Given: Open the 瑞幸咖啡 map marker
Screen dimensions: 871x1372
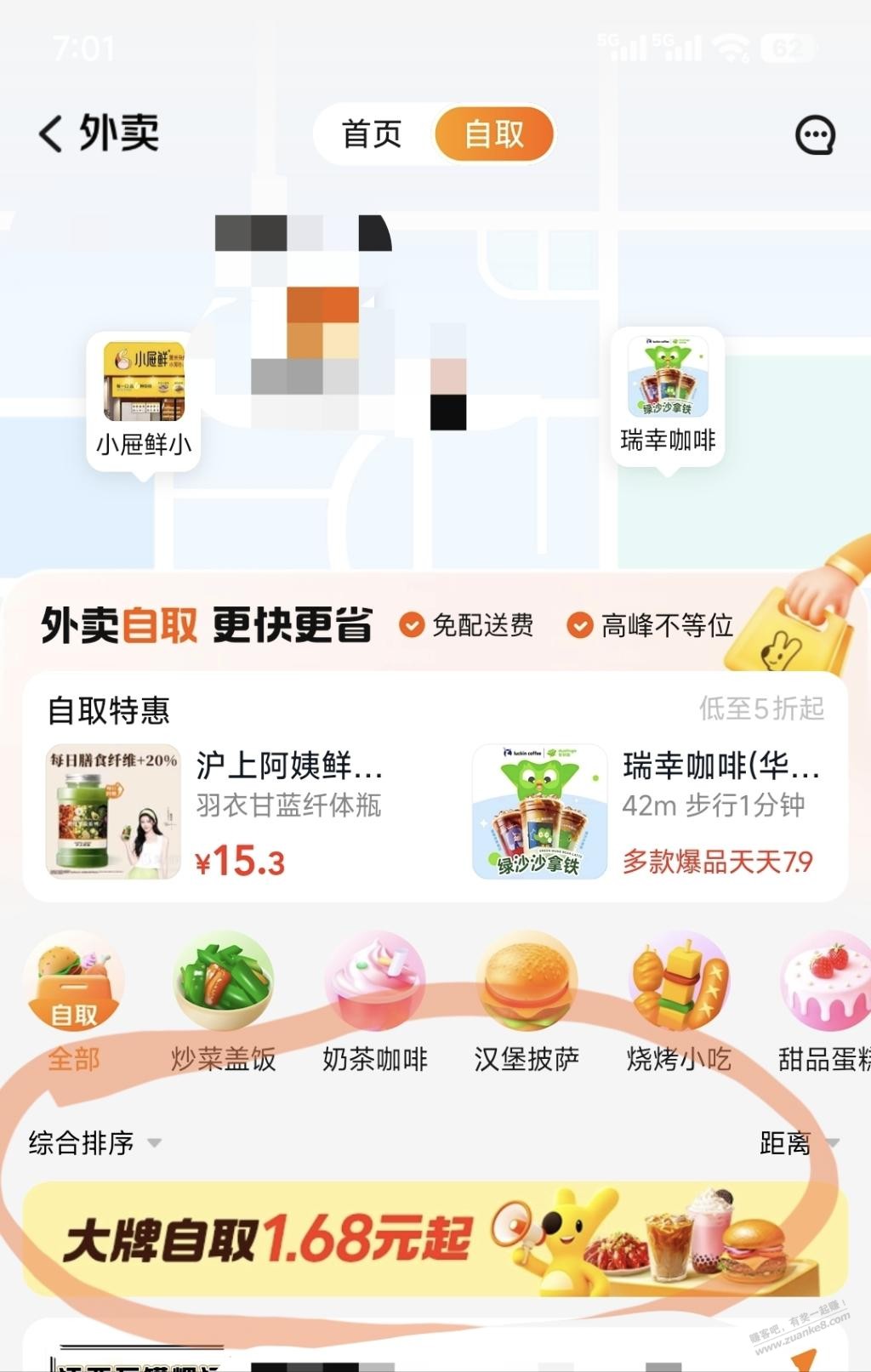Looking at the screenshot, I should [668, 396].
